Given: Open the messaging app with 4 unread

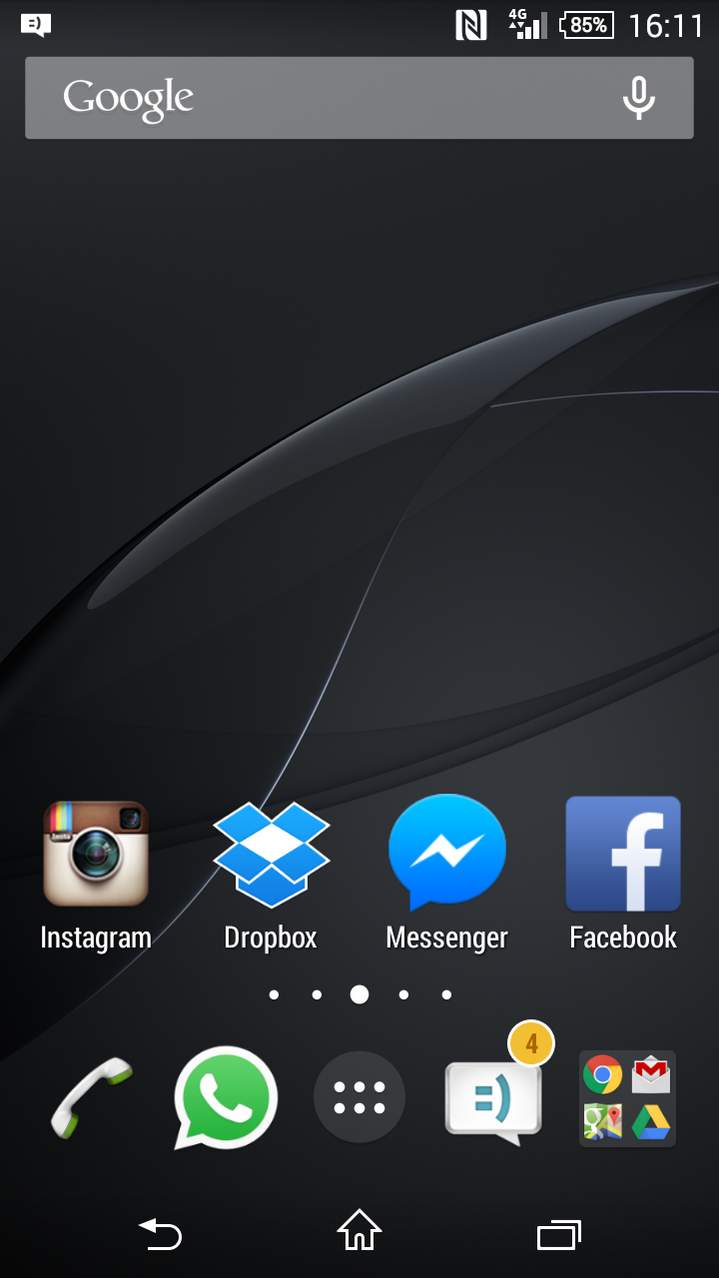Looking at the screenshot, I should 493,1100.
